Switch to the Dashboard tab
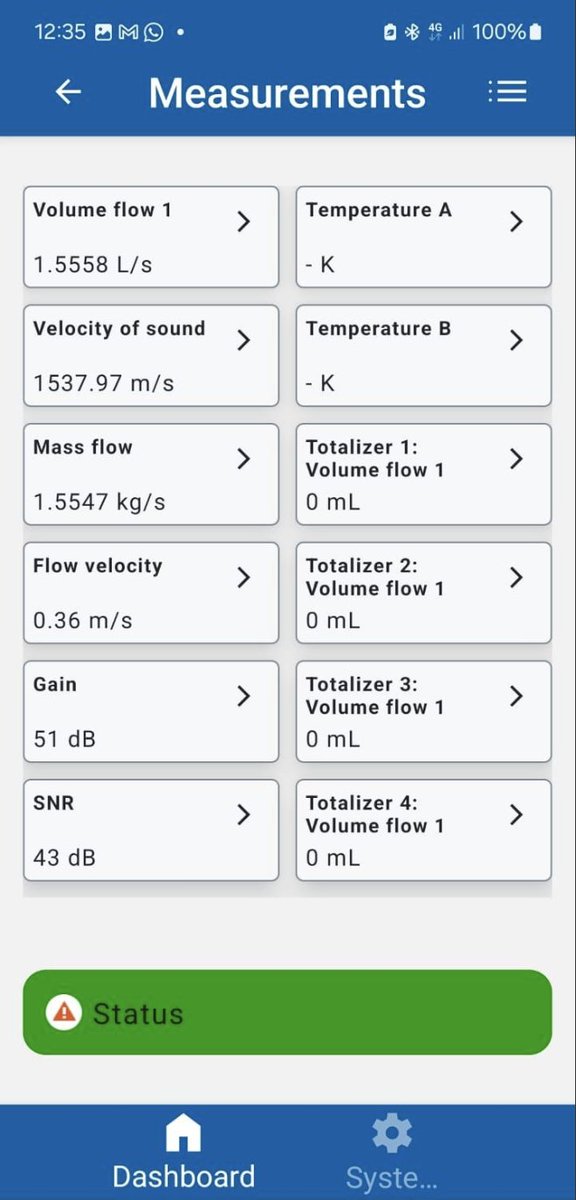Screen dimensions: 576x1200 [x=184, y=1152]
